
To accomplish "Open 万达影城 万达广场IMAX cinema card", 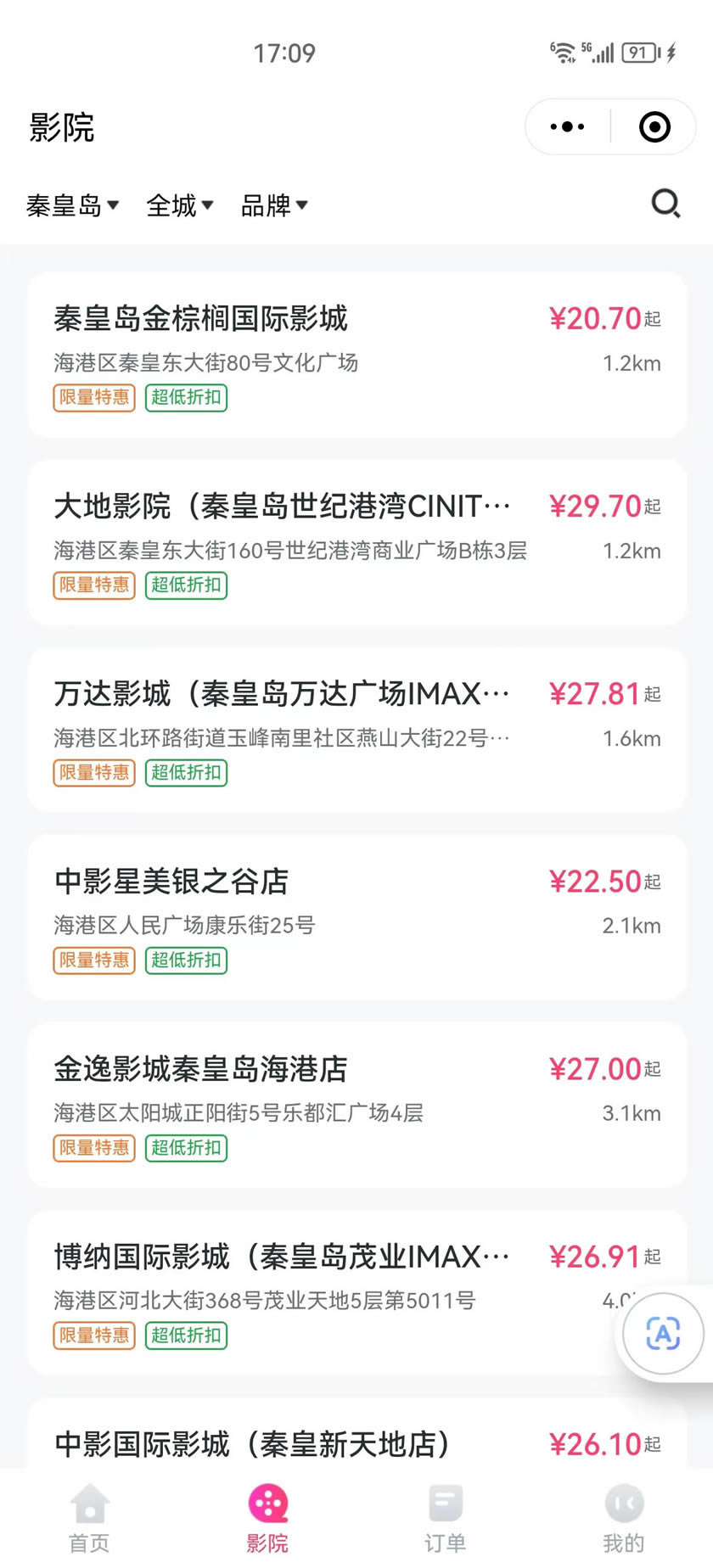I will click(357, 730).
